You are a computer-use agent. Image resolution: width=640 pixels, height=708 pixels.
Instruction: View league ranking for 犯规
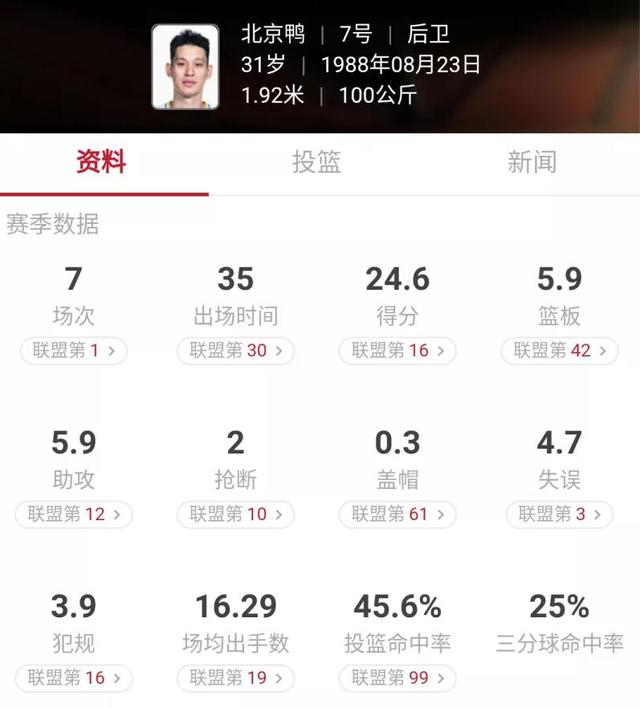point(73,678)
